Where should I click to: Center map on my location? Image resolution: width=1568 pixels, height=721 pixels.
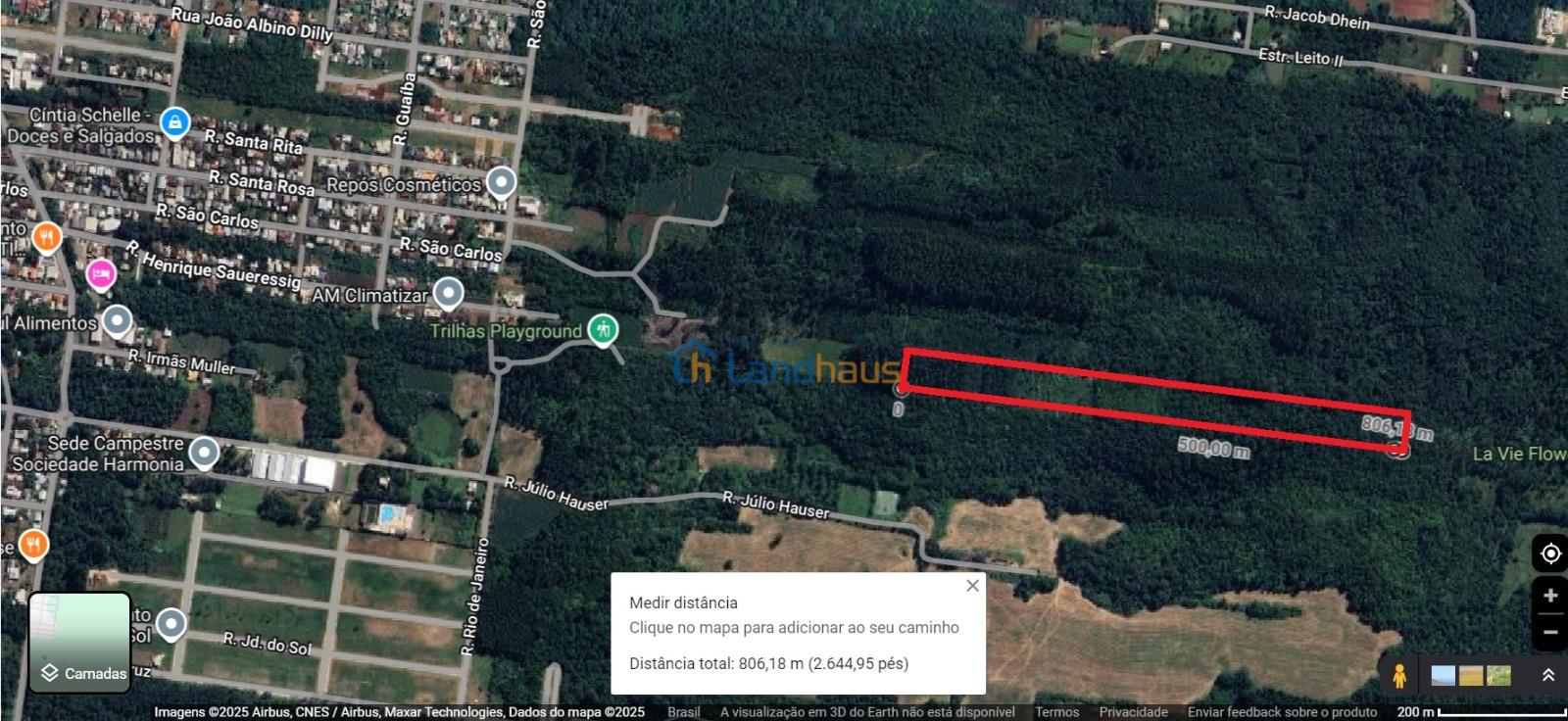[1549, 553]
